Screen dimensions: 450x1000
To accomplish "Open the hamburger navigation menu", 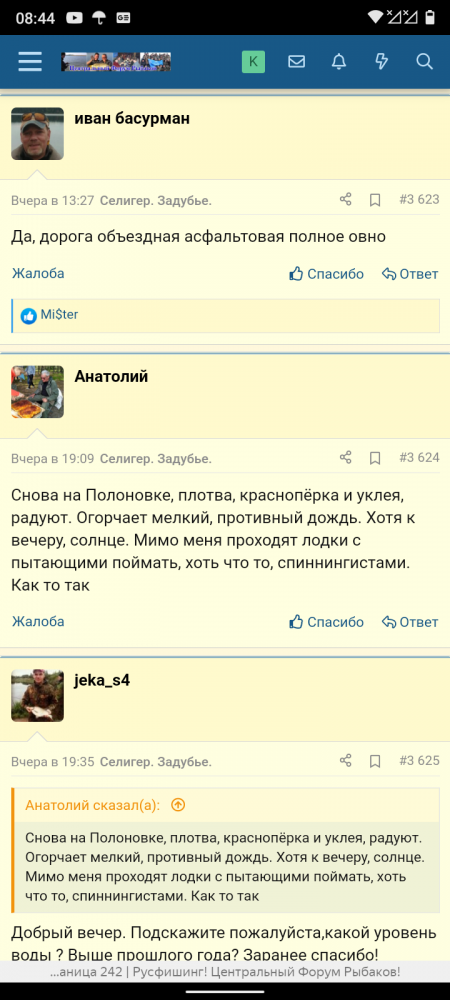I will pos(29,61).
